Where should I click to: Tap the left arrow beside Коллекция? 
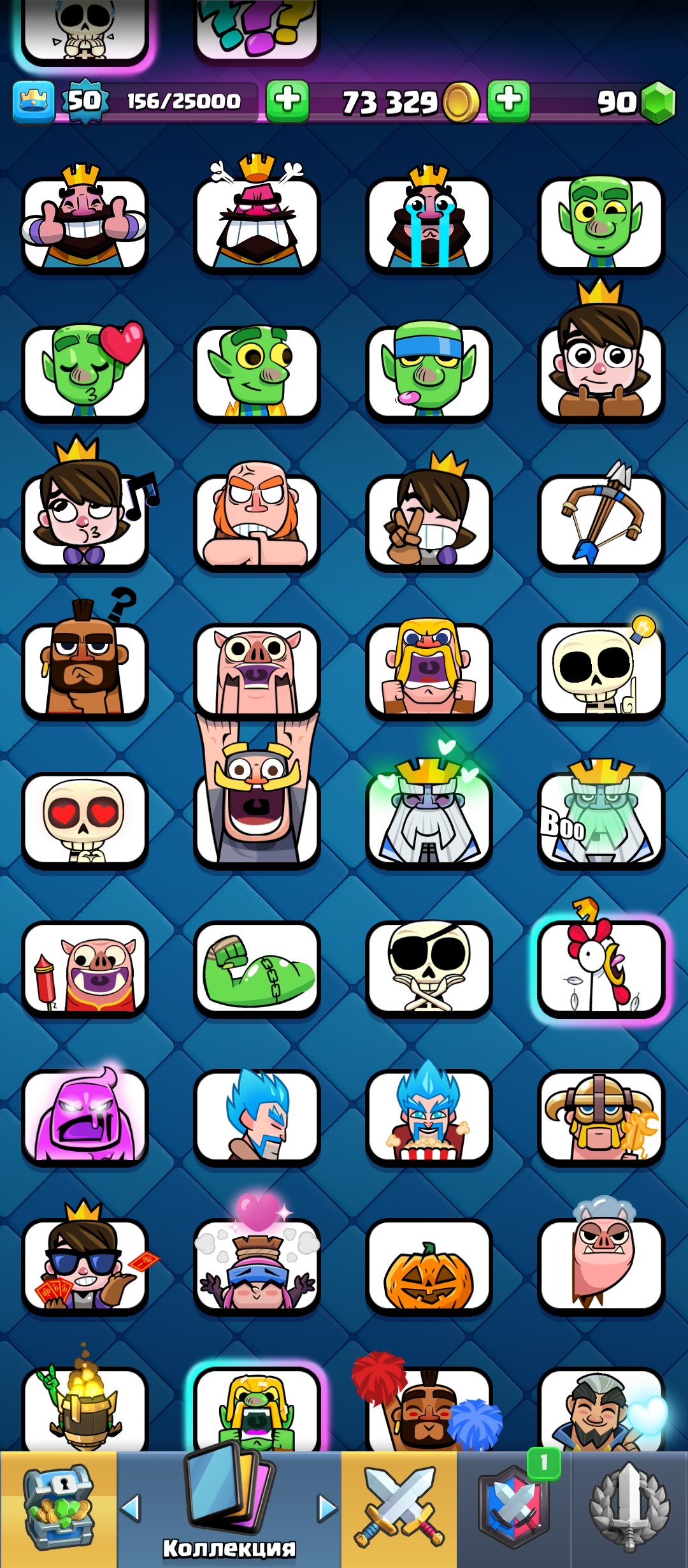(131, 1509)
